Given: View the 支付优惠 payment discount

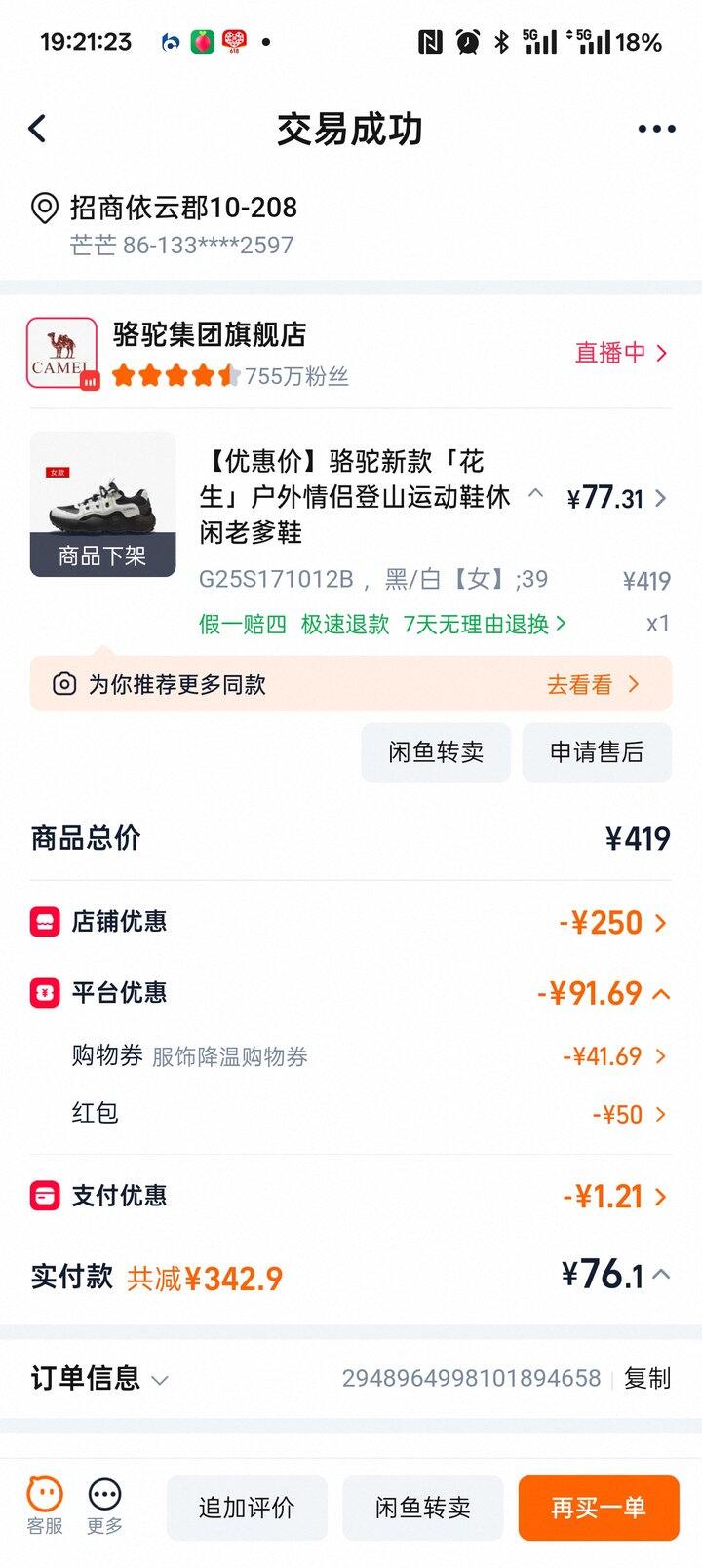Looking at the screenshot, I should click(616, 1197).
